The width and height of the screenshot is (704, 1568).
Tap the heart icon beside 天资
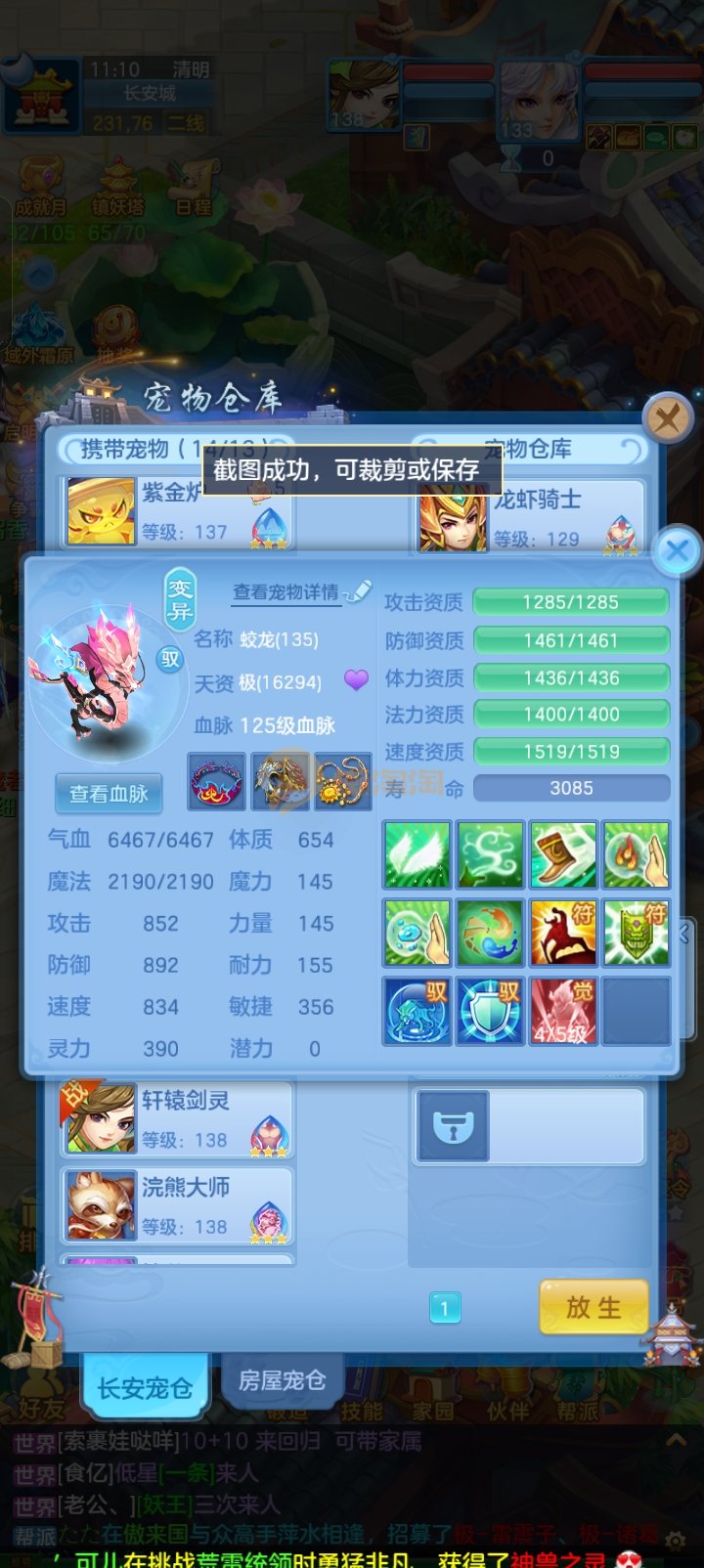click(356, 680)
